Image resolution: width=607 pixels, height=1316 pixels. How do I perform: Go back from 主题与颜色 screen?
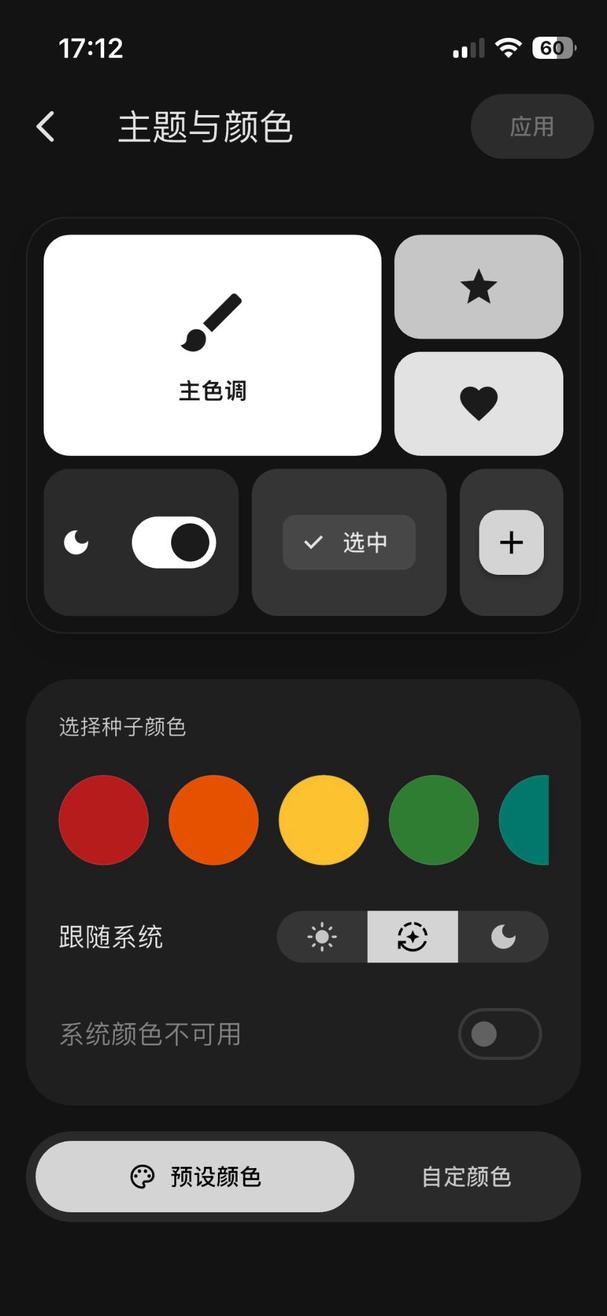pyautogui.click(x=45, y=127)
